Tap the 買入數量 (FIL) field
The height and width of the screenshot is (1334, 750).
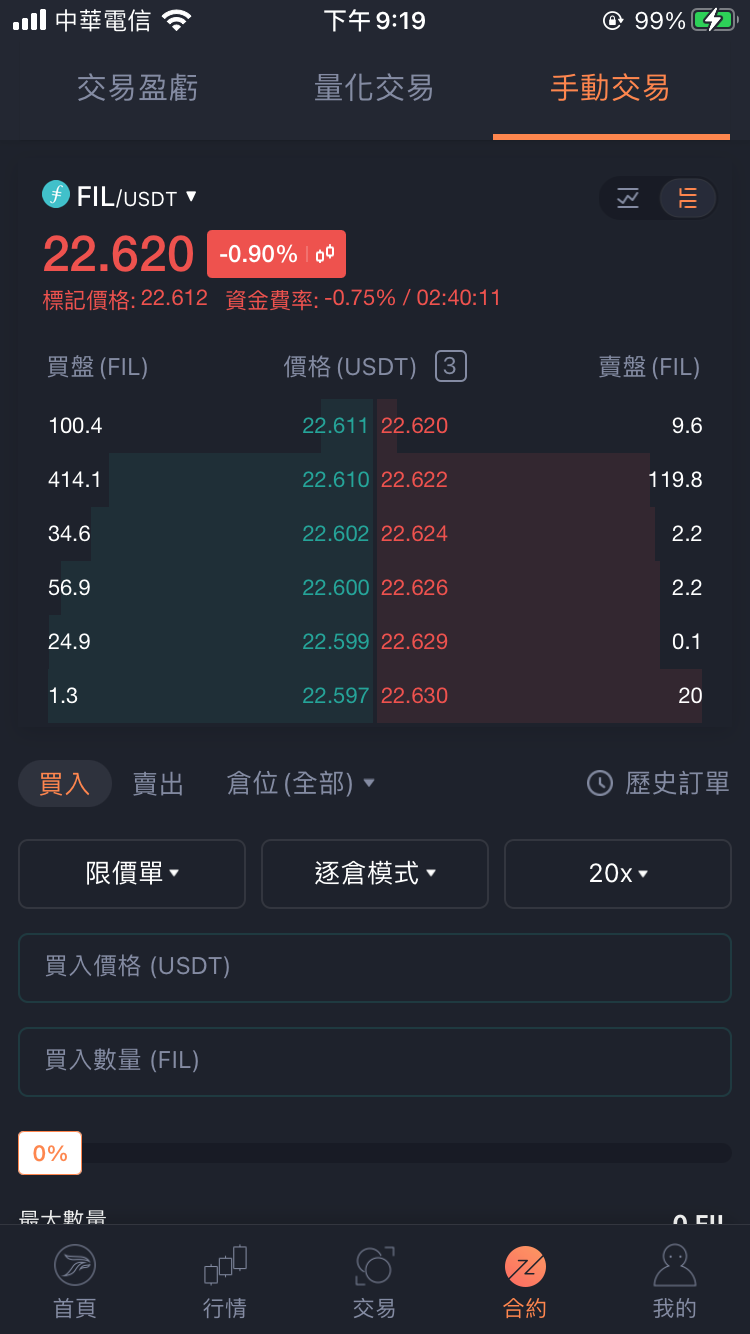point(375,1061)
